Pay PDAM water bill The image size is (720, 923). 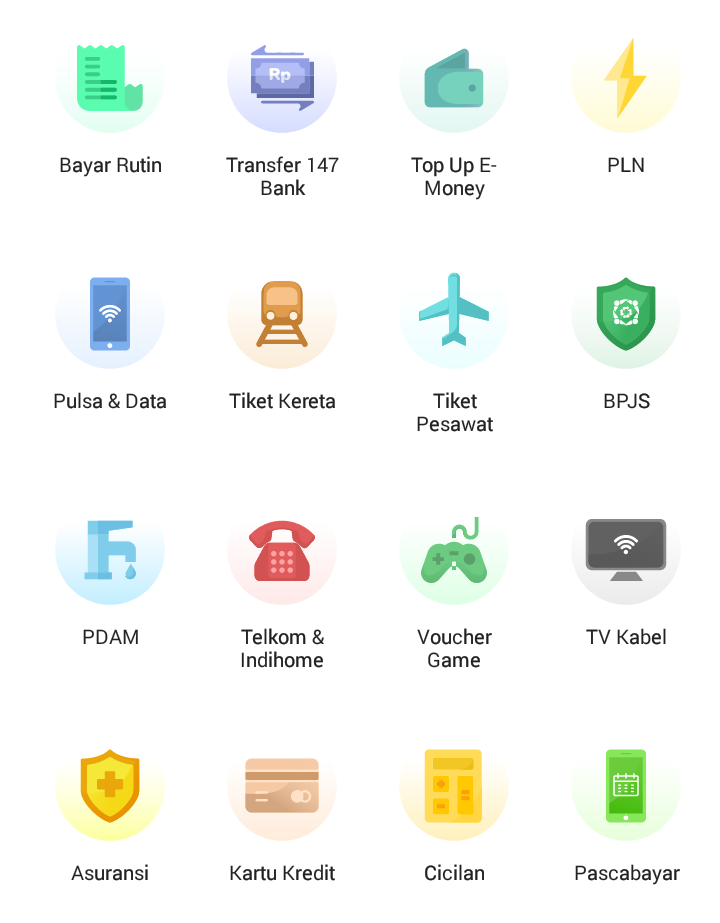point(110,550)
